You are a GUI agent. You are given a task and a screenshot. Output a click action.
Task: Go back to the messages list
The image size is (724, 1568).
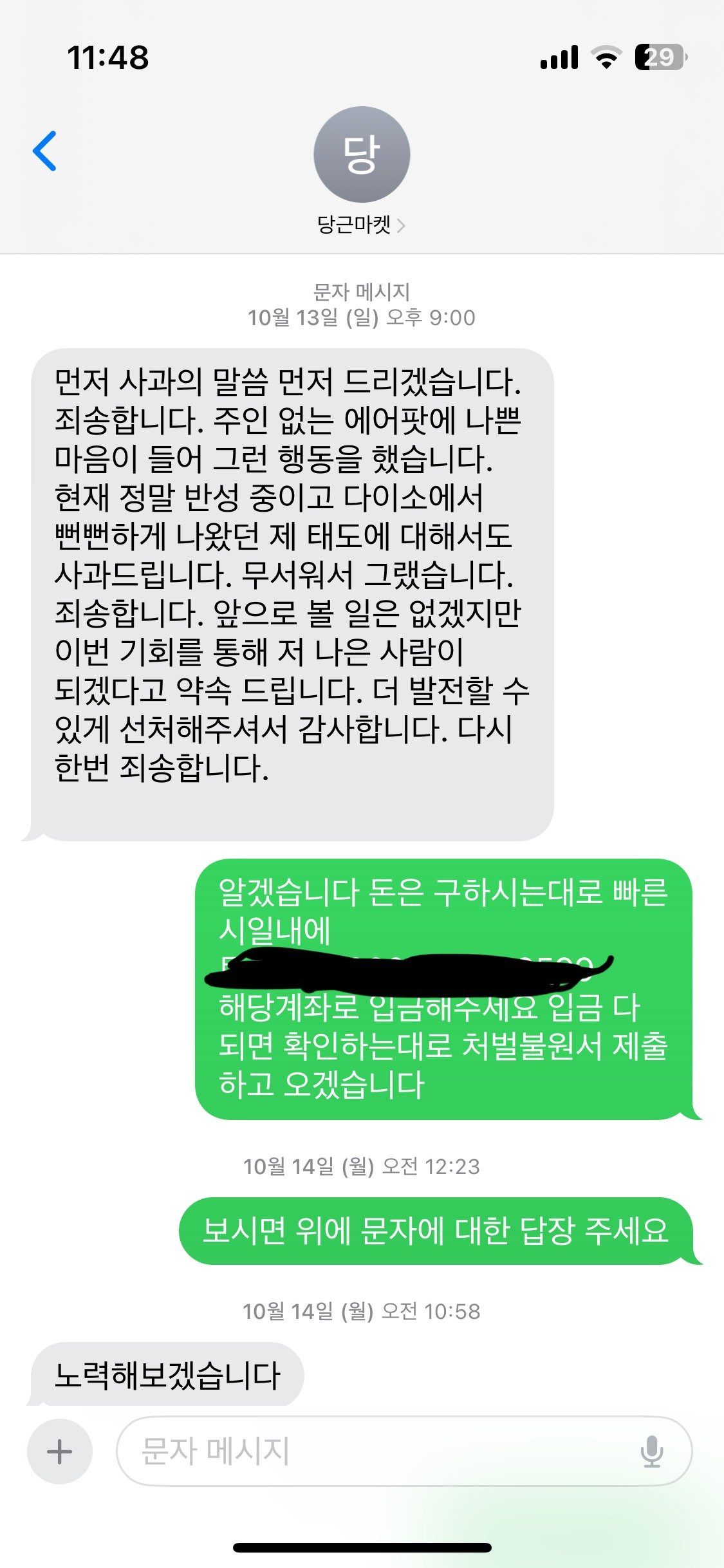point(45,151)
